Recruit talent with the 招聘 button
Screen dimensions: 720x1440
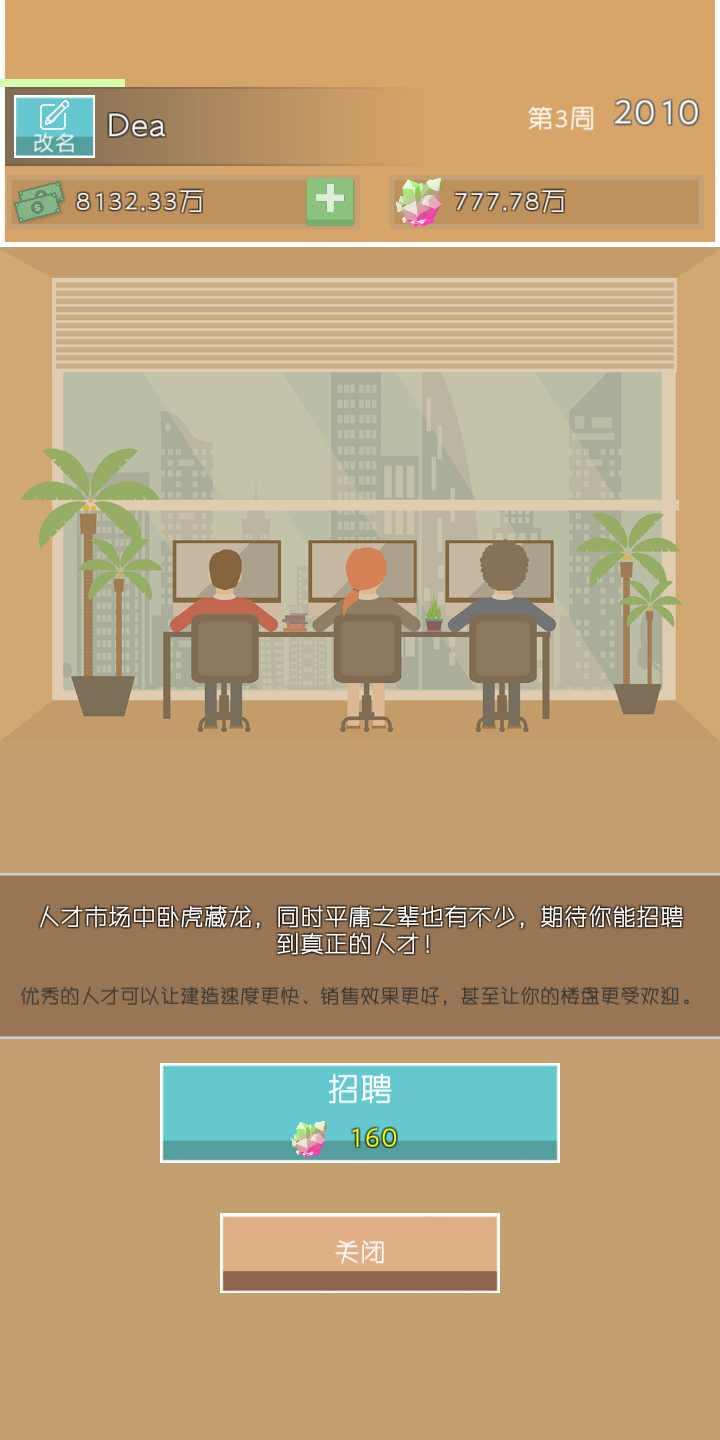[x=360, y=1113]
